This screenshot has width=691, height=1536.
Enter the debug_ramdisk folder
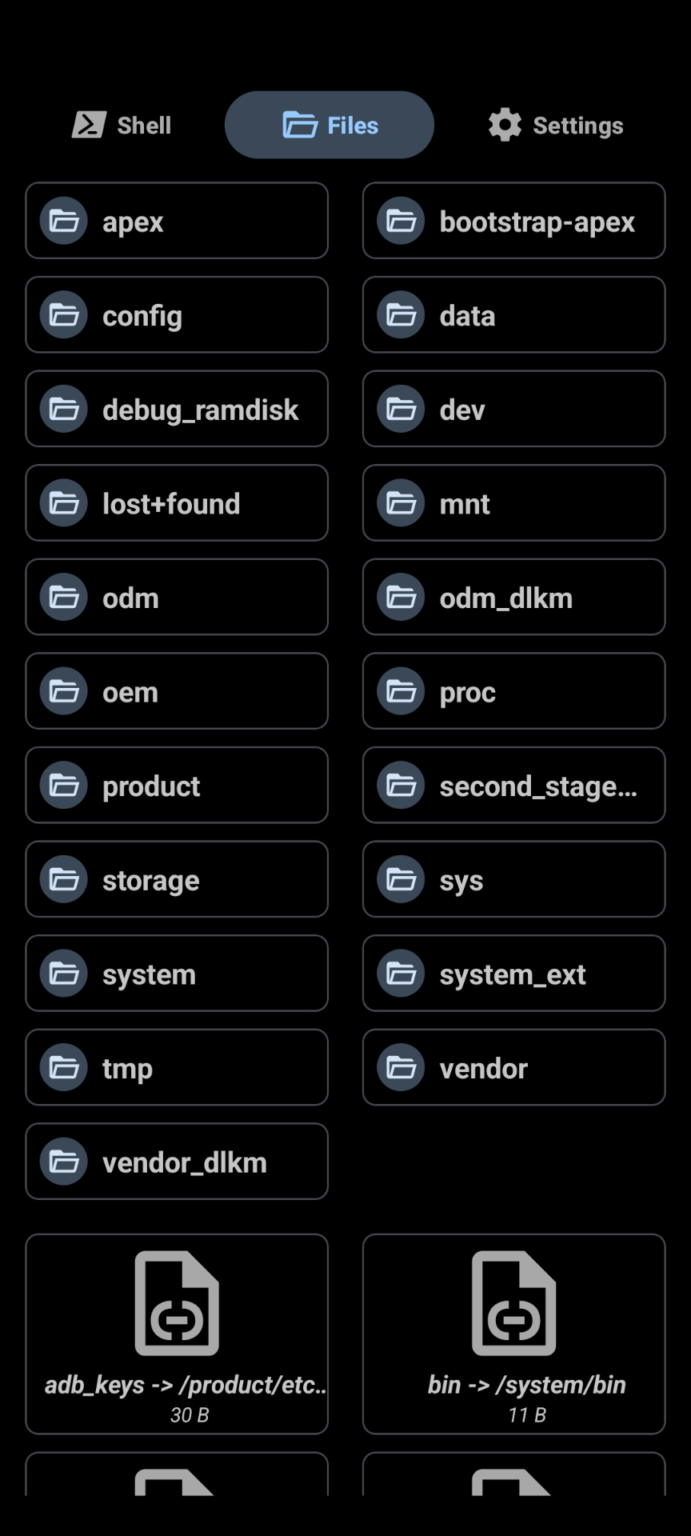[176, 409]
